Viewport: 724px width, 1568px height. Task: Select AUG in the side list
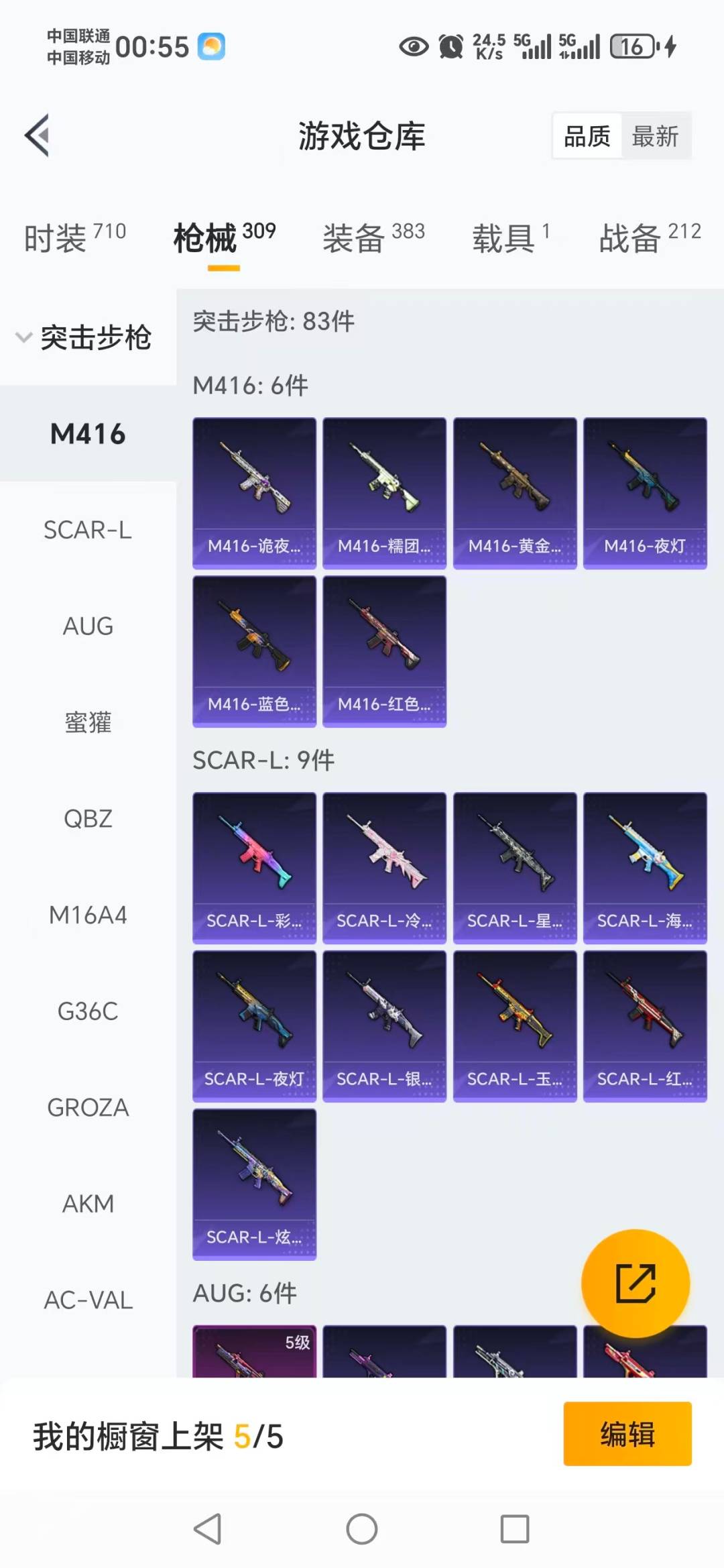[x=88, y=626]
